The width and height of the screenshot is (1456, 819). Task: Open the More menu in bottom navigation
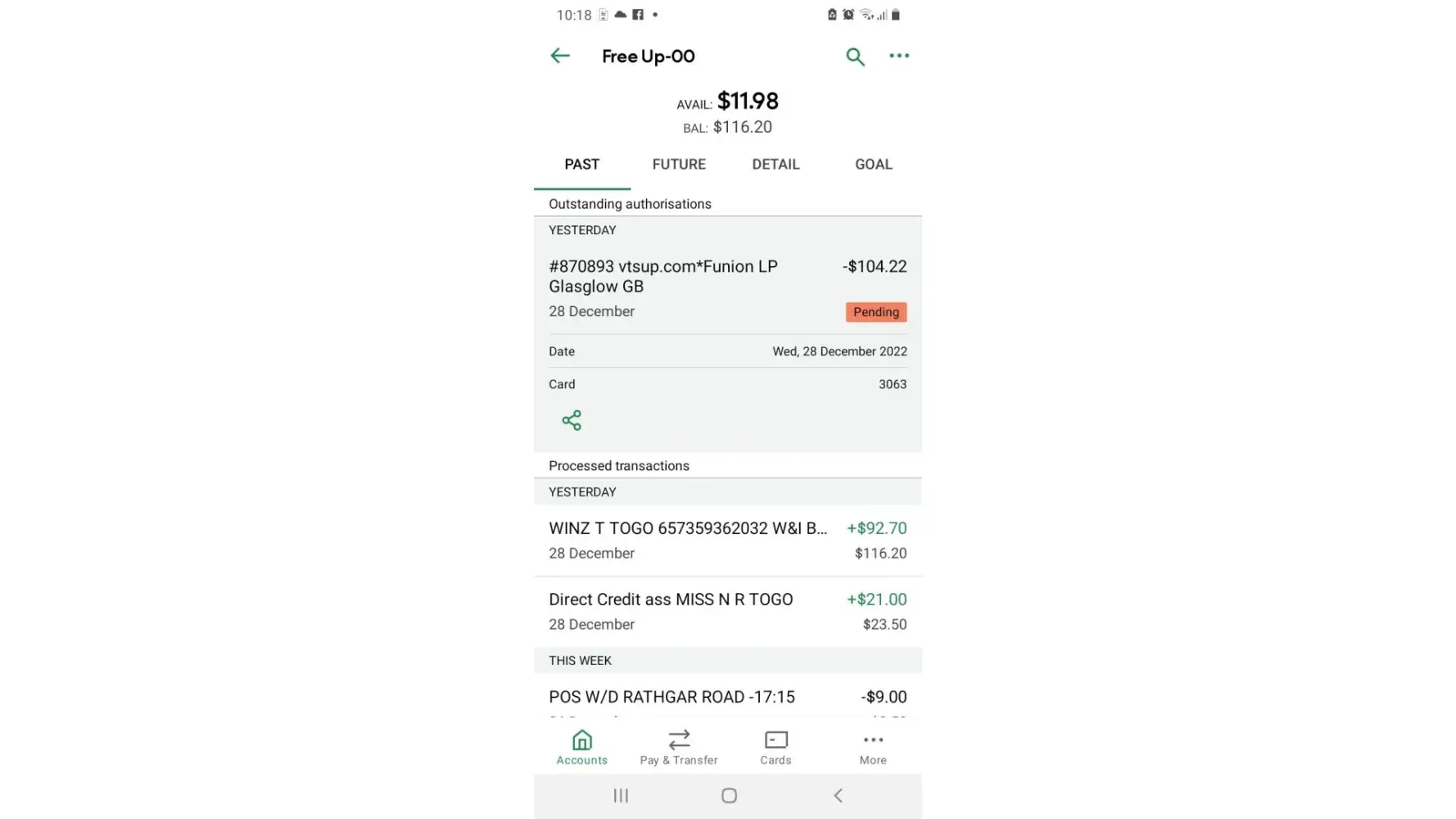[x=873, y=747]
